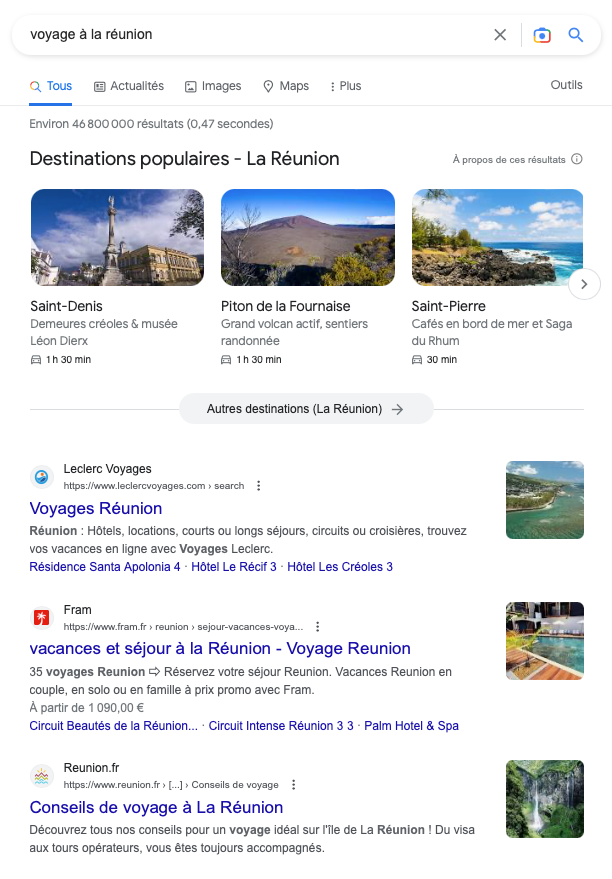
Task: Open the Maps results tab
Action: pos(285,86)
